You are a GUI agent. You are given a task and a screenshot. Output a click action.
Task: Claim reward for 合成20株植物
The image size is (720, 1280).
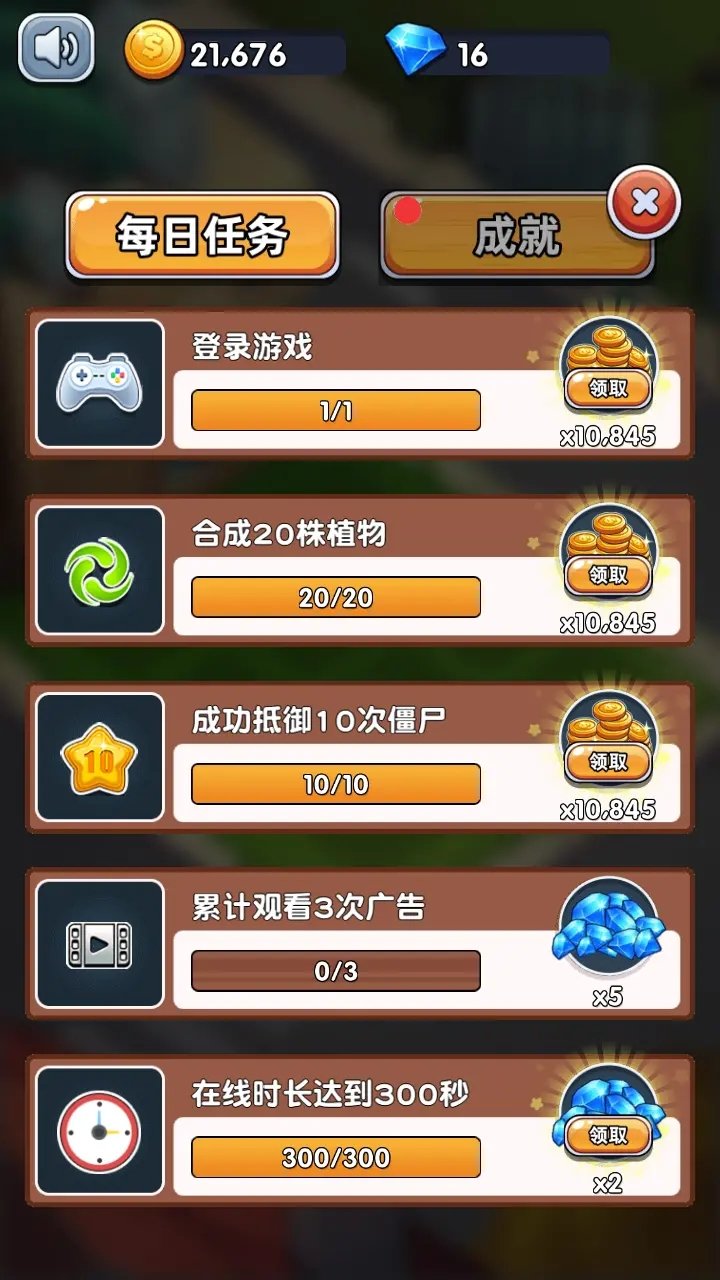click(608, 575)
